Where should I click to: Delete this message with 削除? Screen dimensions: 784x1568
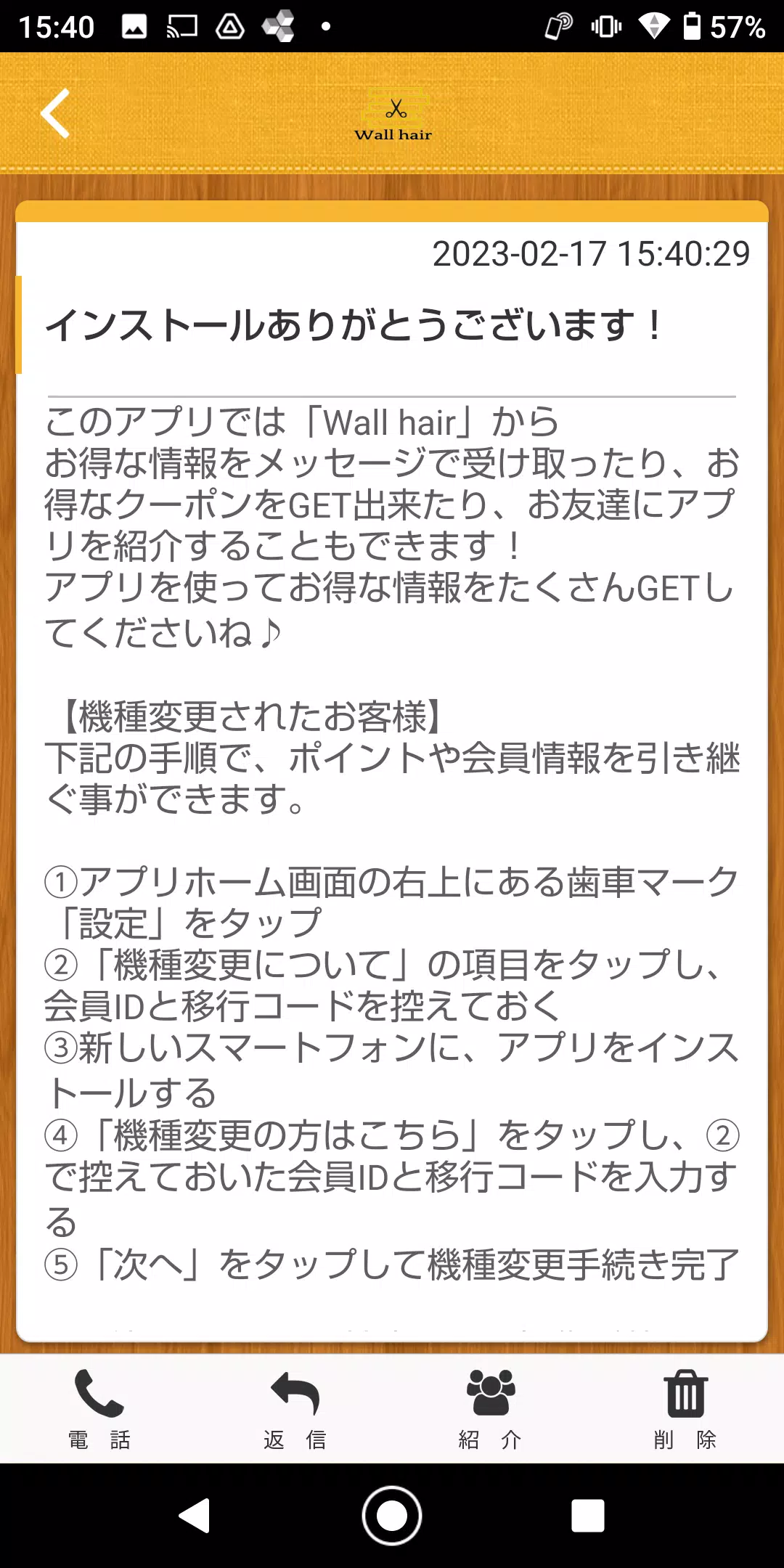pos(685,1408)
